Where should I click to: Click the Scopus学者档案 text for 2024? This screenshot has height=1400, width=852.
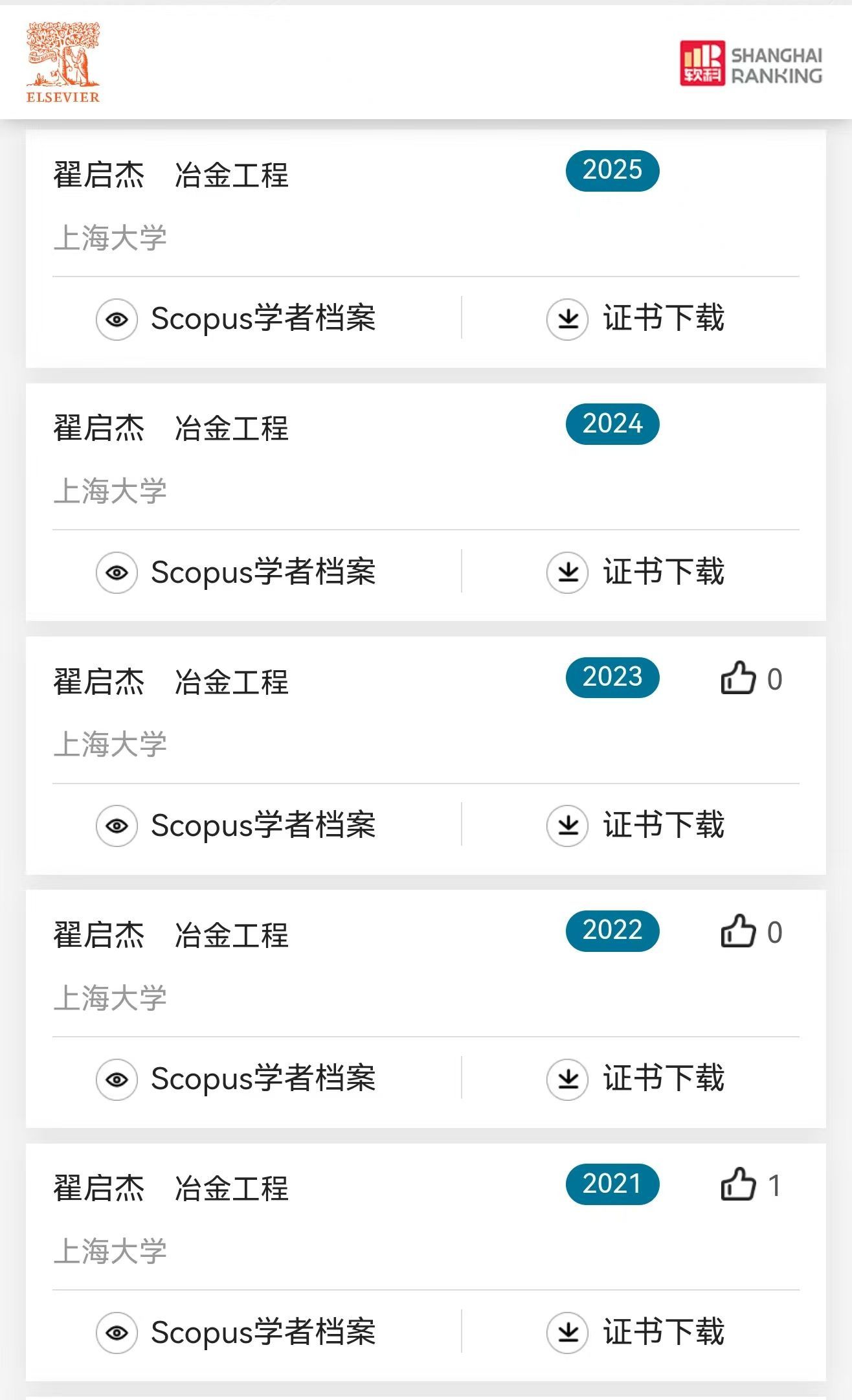[263, 571]
